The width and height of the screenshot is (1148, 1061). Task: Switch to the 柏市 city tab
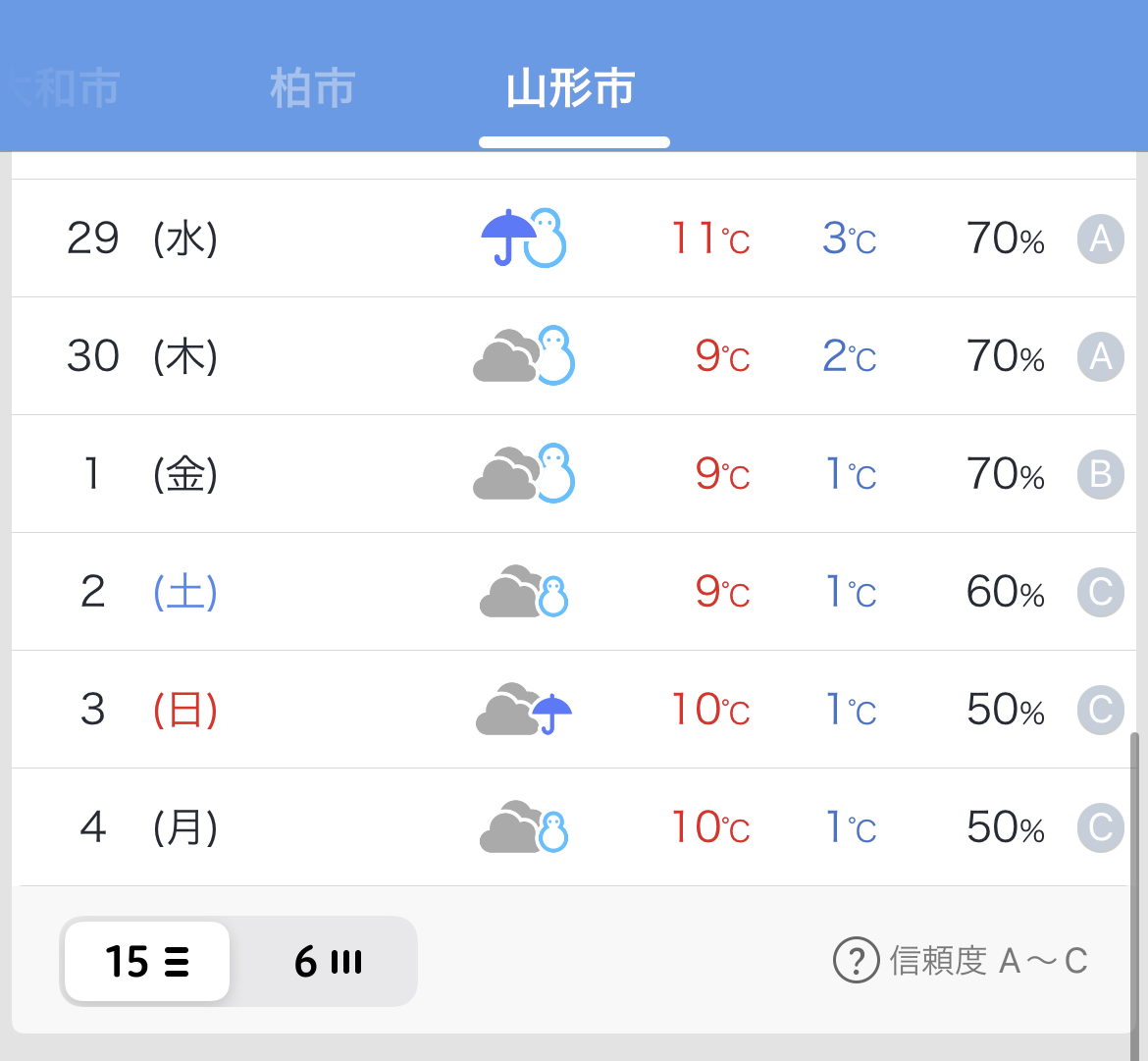tap(312, 89)
